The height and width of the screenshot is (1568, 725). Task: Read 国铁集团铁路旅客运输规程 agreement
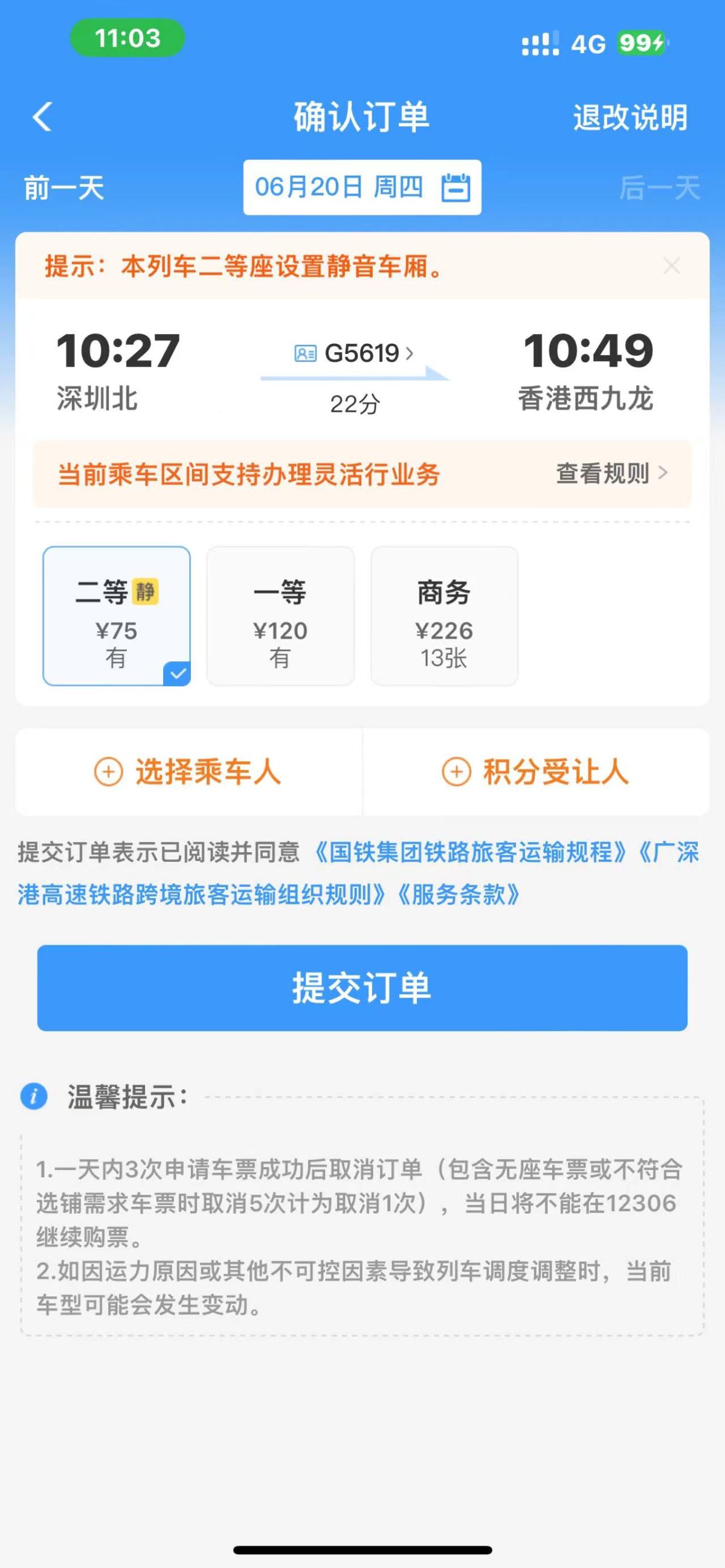(469, 852)
